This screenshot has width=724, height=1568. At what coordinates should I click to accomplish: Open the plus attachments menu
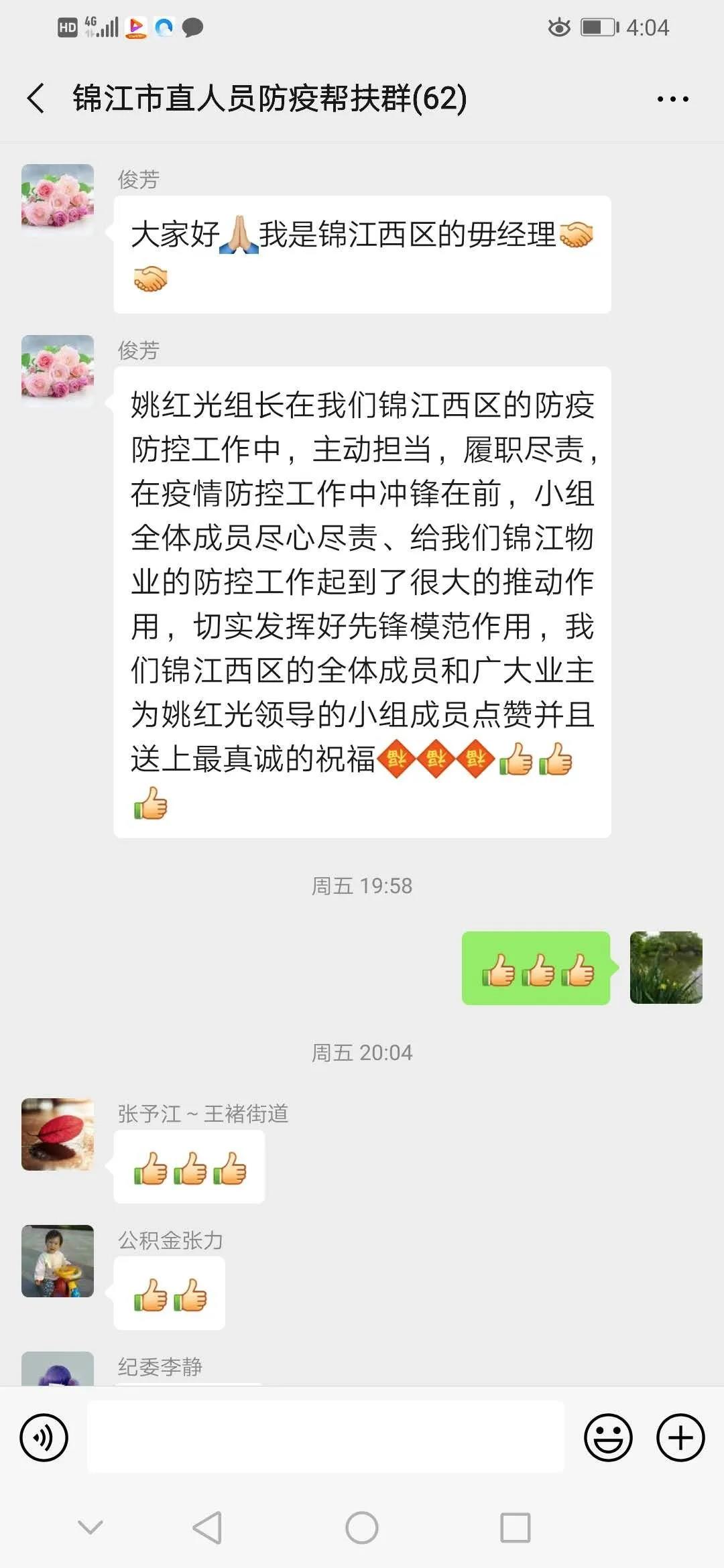tap(680, 1437)
